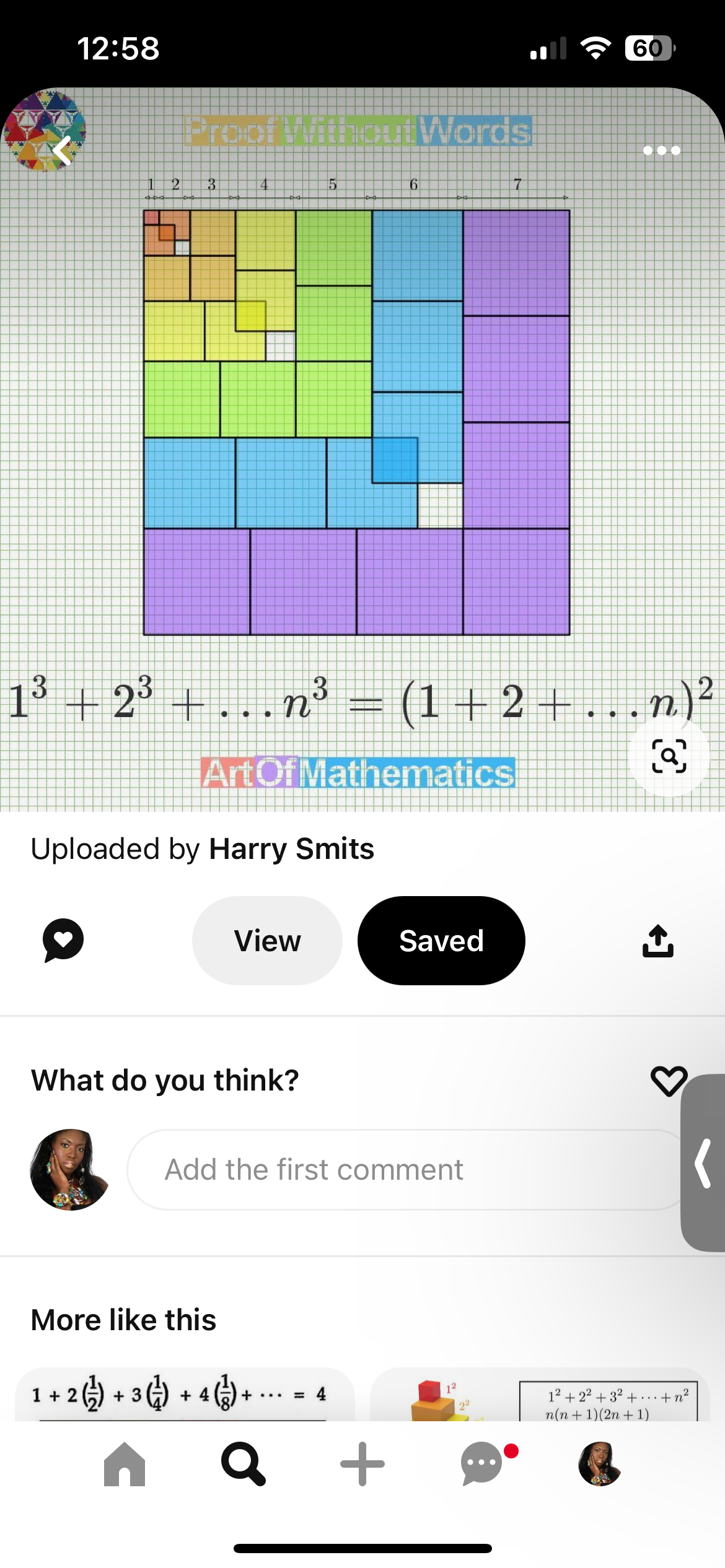Tap the View button
Screen dimensions: 725x1568
(267, 940)
